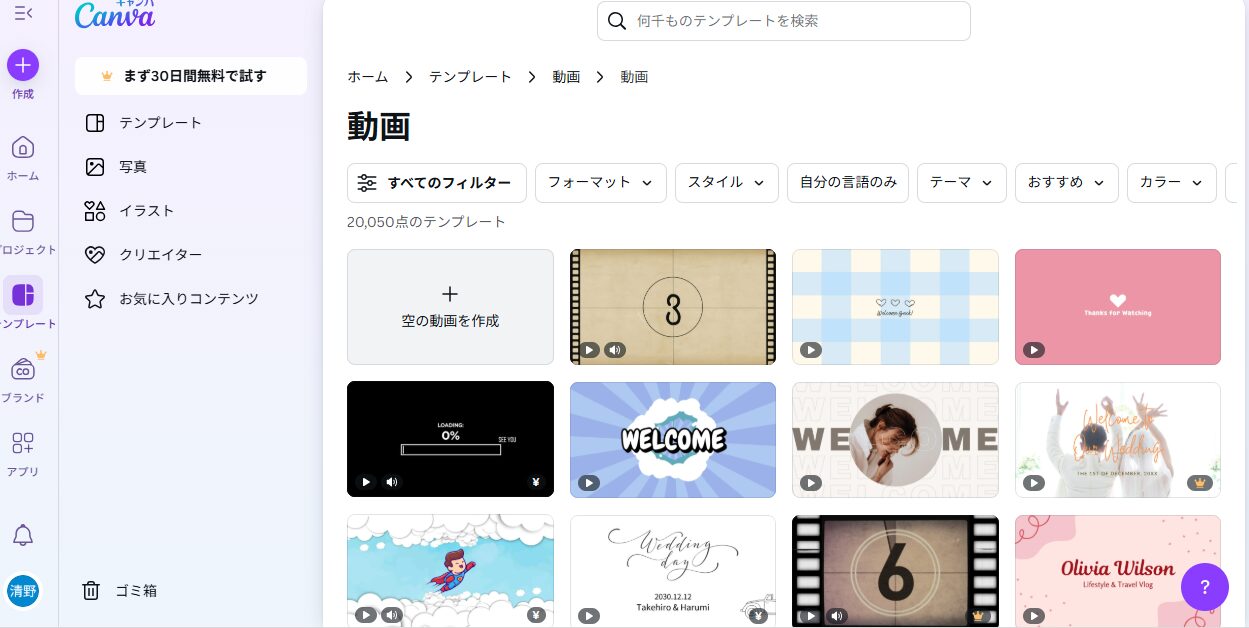Open the blue WELCOME cloud template

click(x=673, y=440)
